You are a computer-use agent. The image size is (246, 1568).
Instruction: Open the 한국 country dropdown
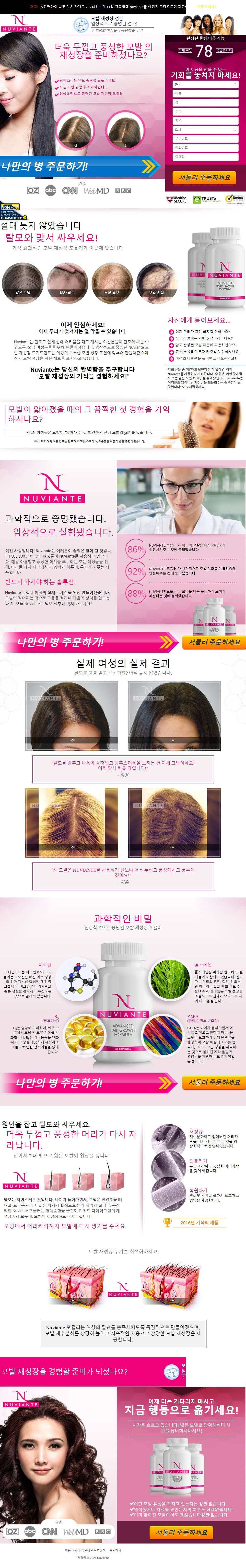click(x=205, y=85)
